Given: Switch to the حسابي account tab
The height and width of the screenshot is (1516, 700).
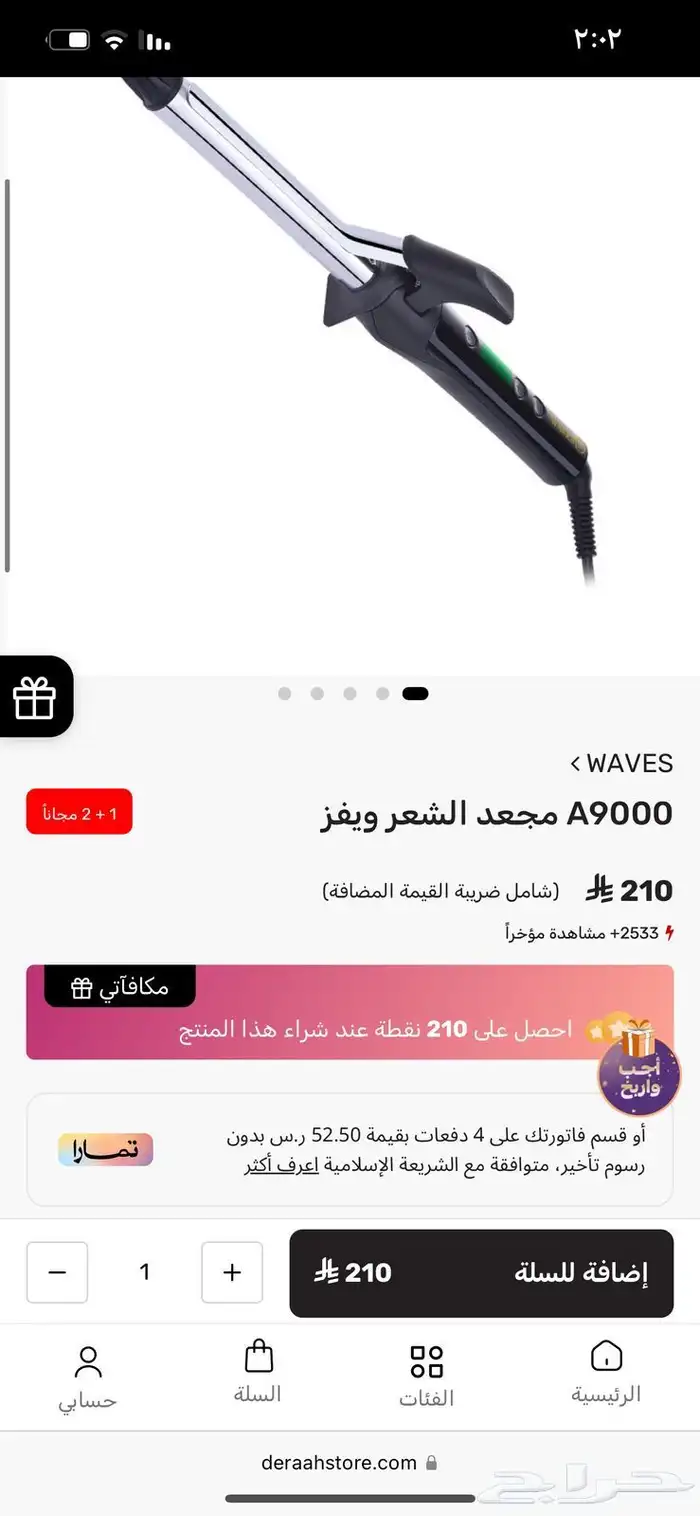Looking at the screenshot, I should (88, 1377).
